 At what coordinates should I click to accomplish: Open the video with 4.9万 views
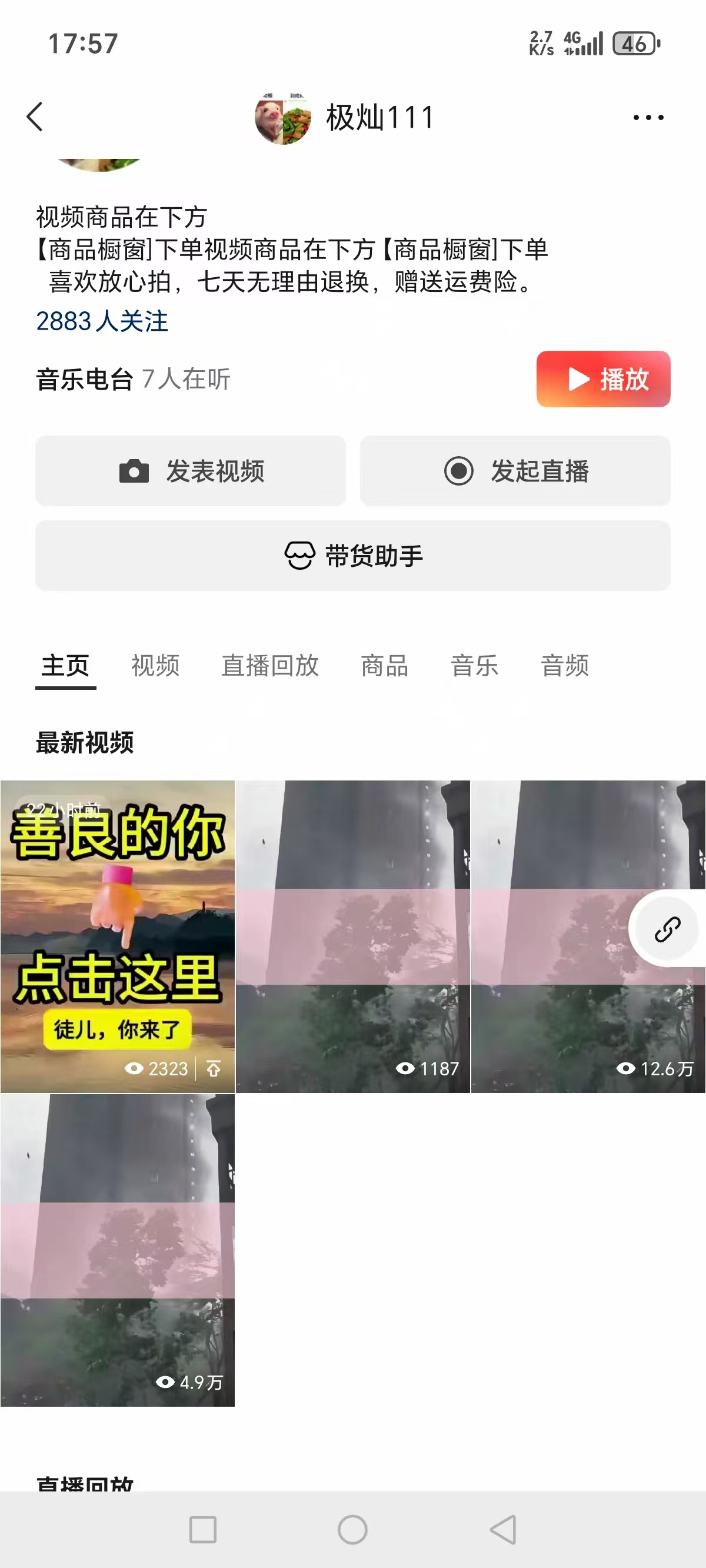coord(118,1249)
